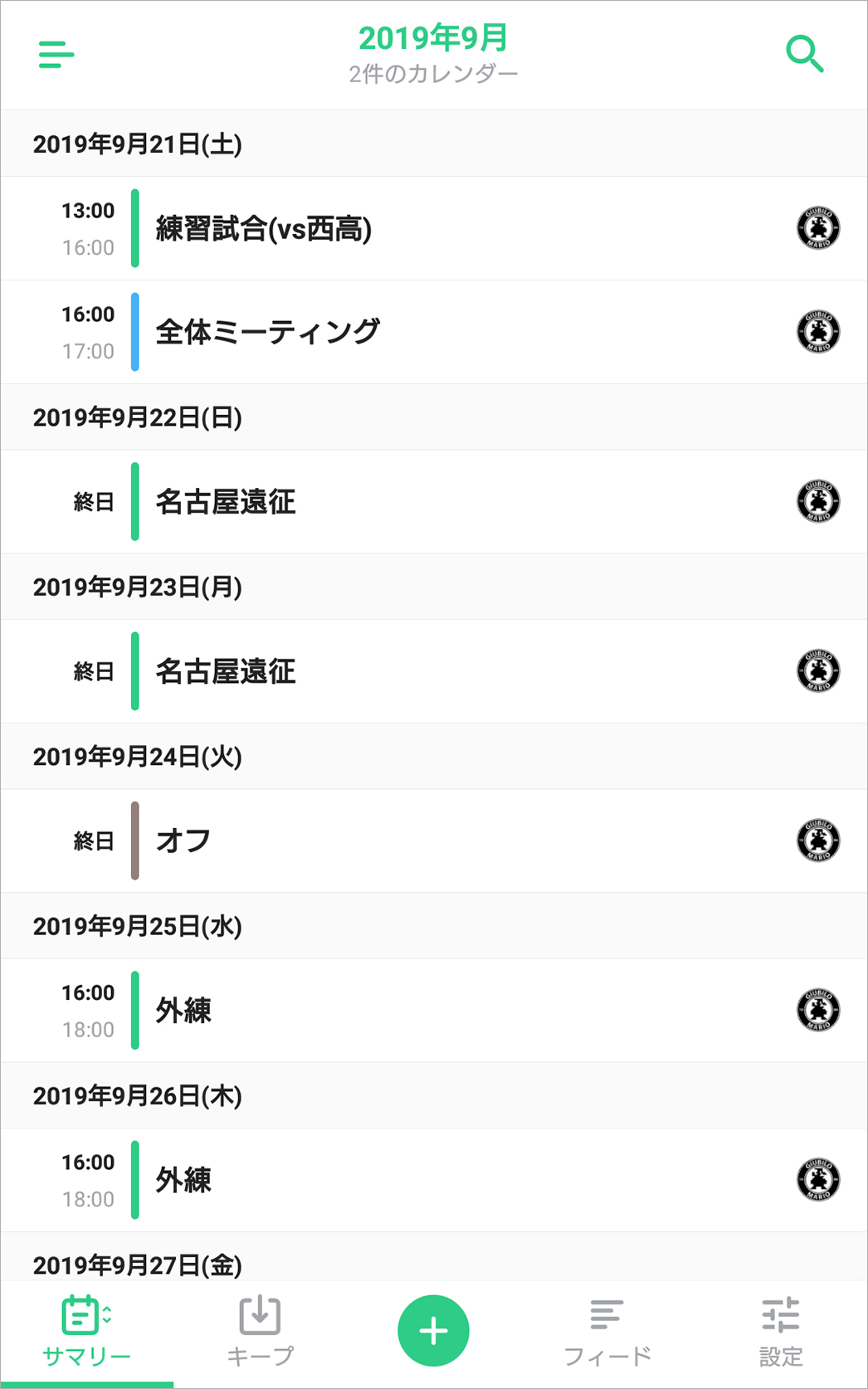Open the オフ all-day event

point(184,841)
